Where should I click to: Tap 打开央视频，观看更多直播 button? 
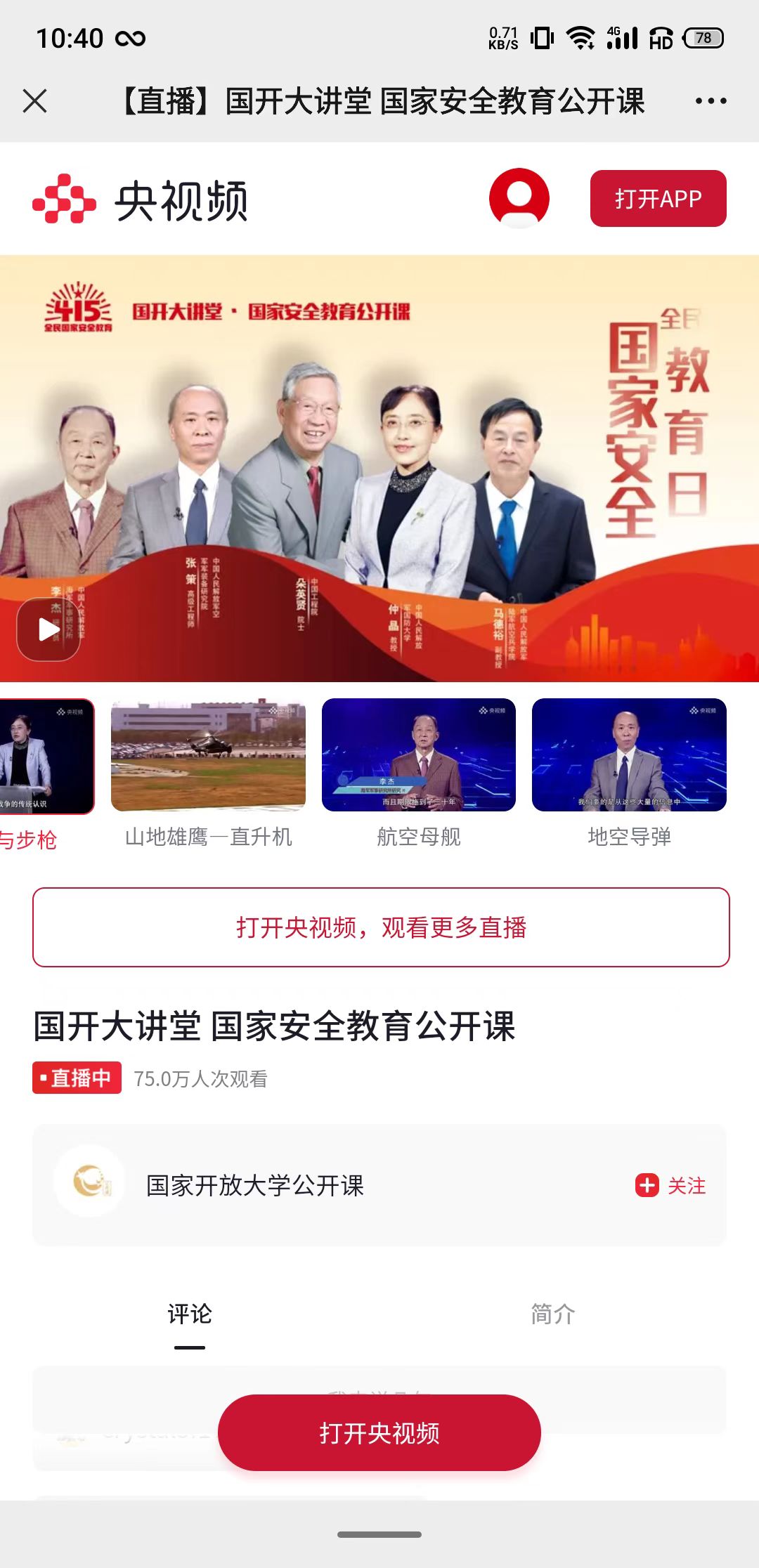coord(380,927)
